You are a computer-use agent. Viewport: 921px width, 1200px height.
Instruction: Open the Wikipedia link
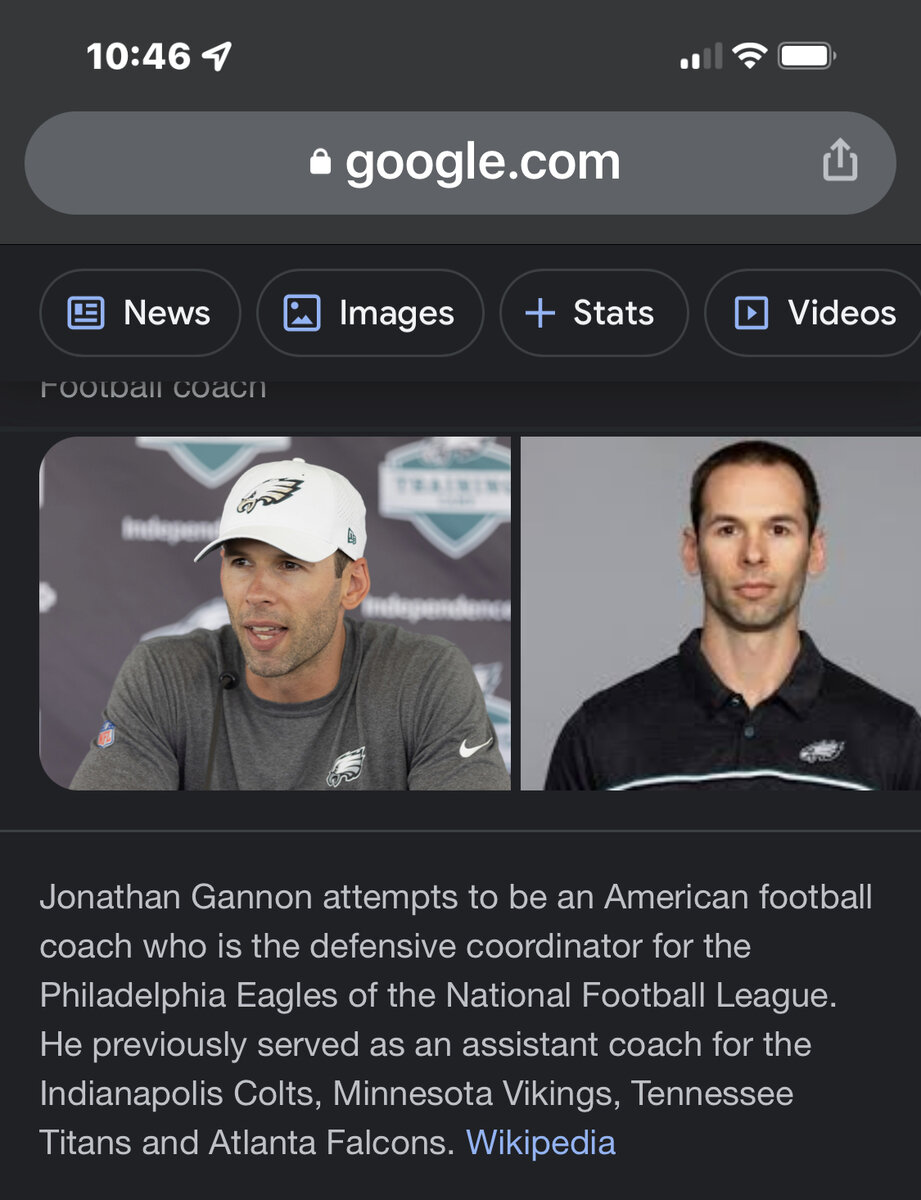pos(541,1142)
